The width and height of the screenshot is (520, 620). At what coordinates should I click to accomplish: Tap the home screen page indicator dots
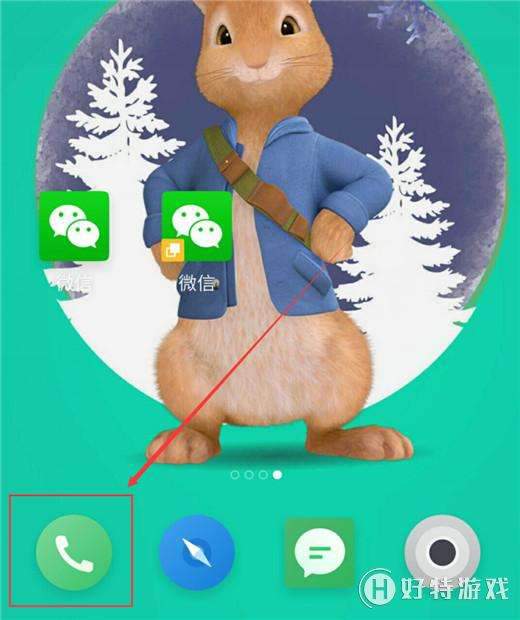256,474
